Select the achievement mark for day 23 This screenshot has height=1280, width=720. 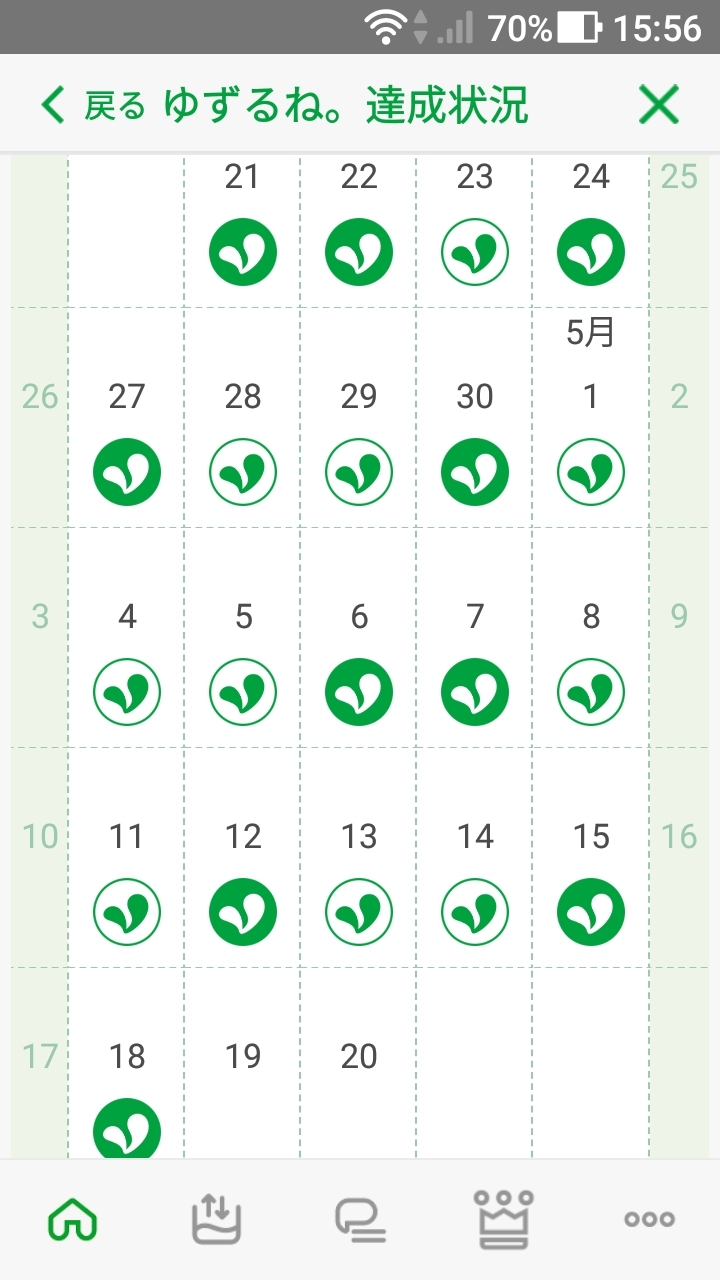(x=475, y=252)
